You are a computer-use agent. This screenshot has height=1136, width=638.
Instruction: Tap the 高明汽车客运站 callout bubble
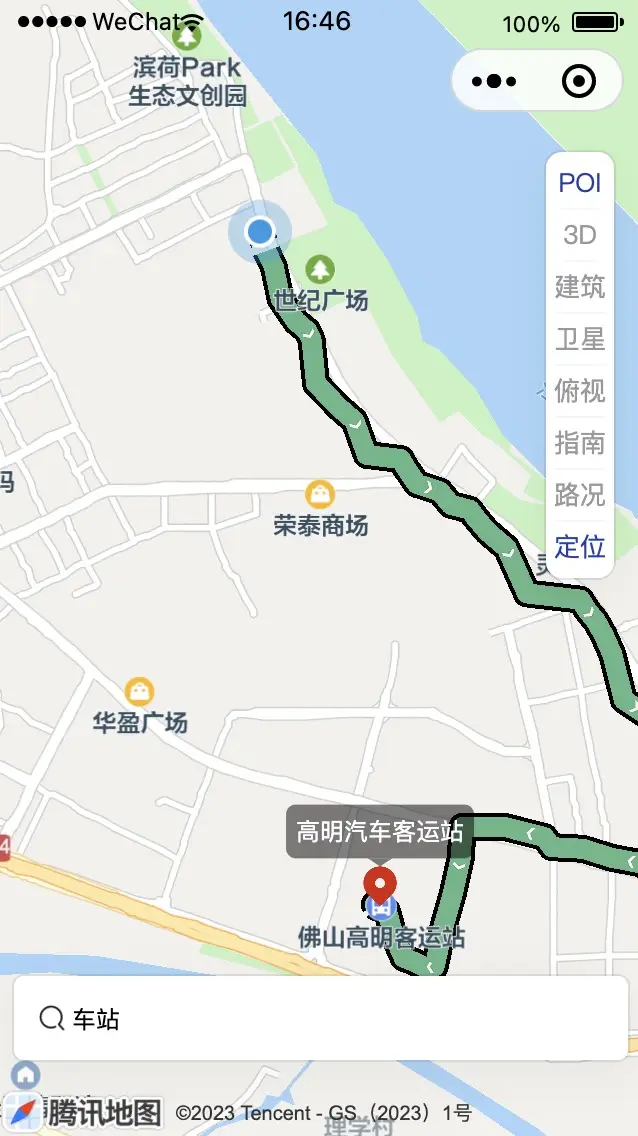coord(380,831)
